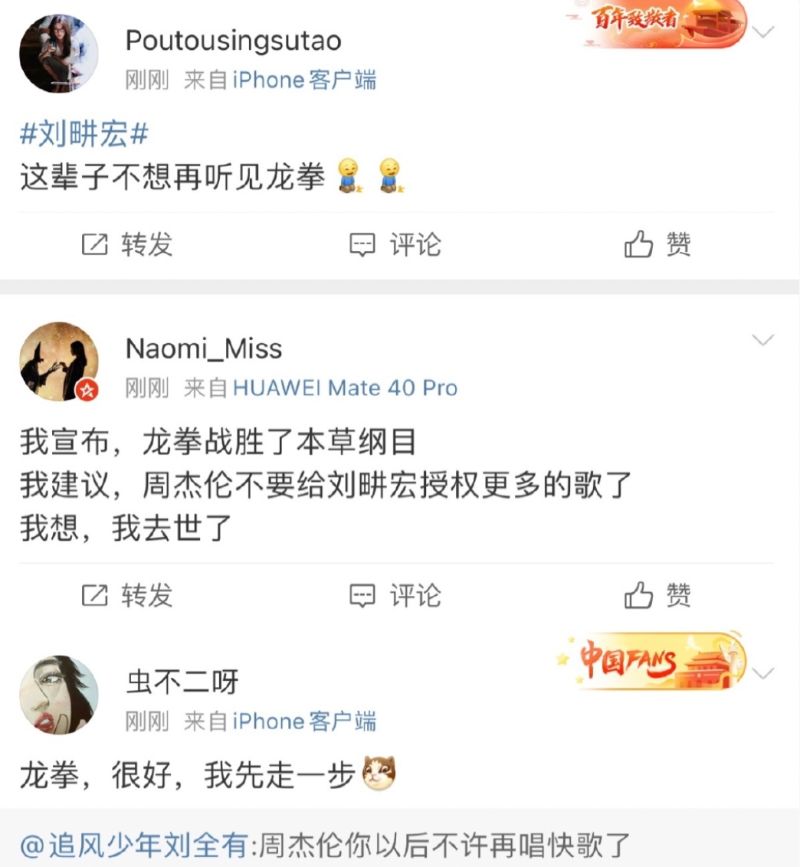Viewport: 800px width, 867px height.
Task: Open Naomi_Miss's profile avatar
Action: pyautogui.click(x=59, y=362)
